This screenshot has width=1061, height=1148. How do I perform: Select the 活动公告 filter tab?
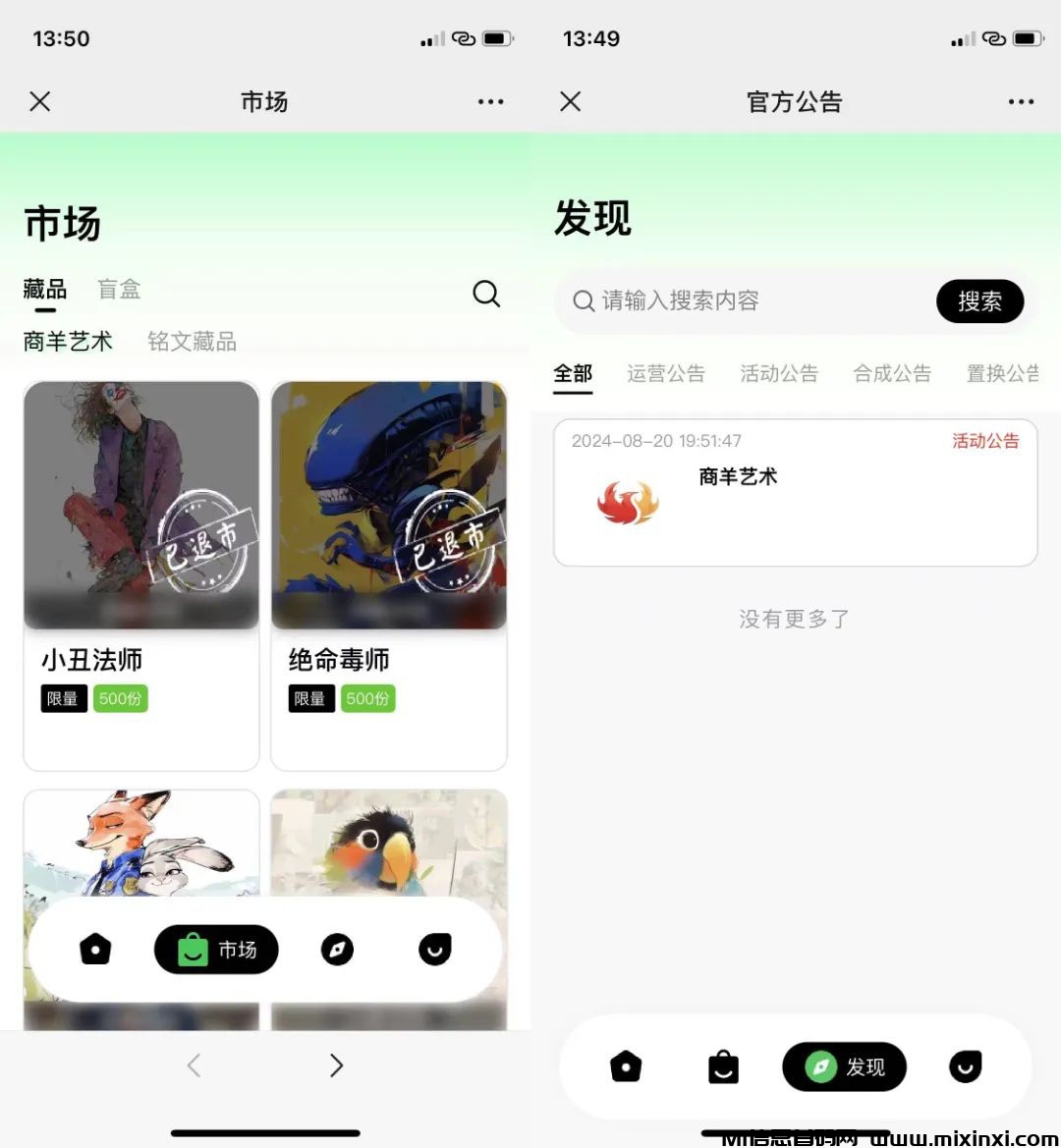coord(779,374)
